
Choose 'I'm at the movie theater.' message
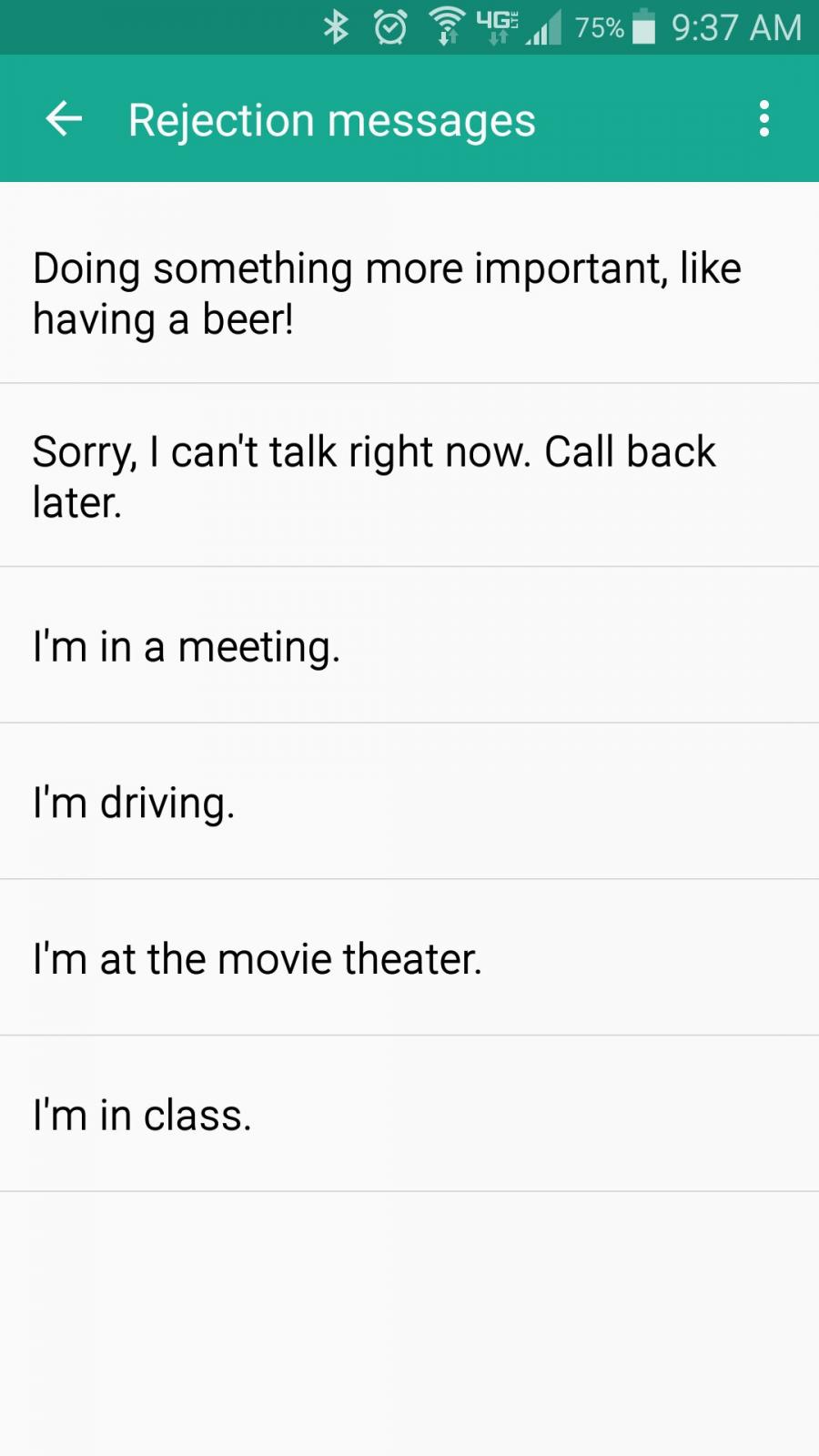pyautogui.click(x=409, y=957)
